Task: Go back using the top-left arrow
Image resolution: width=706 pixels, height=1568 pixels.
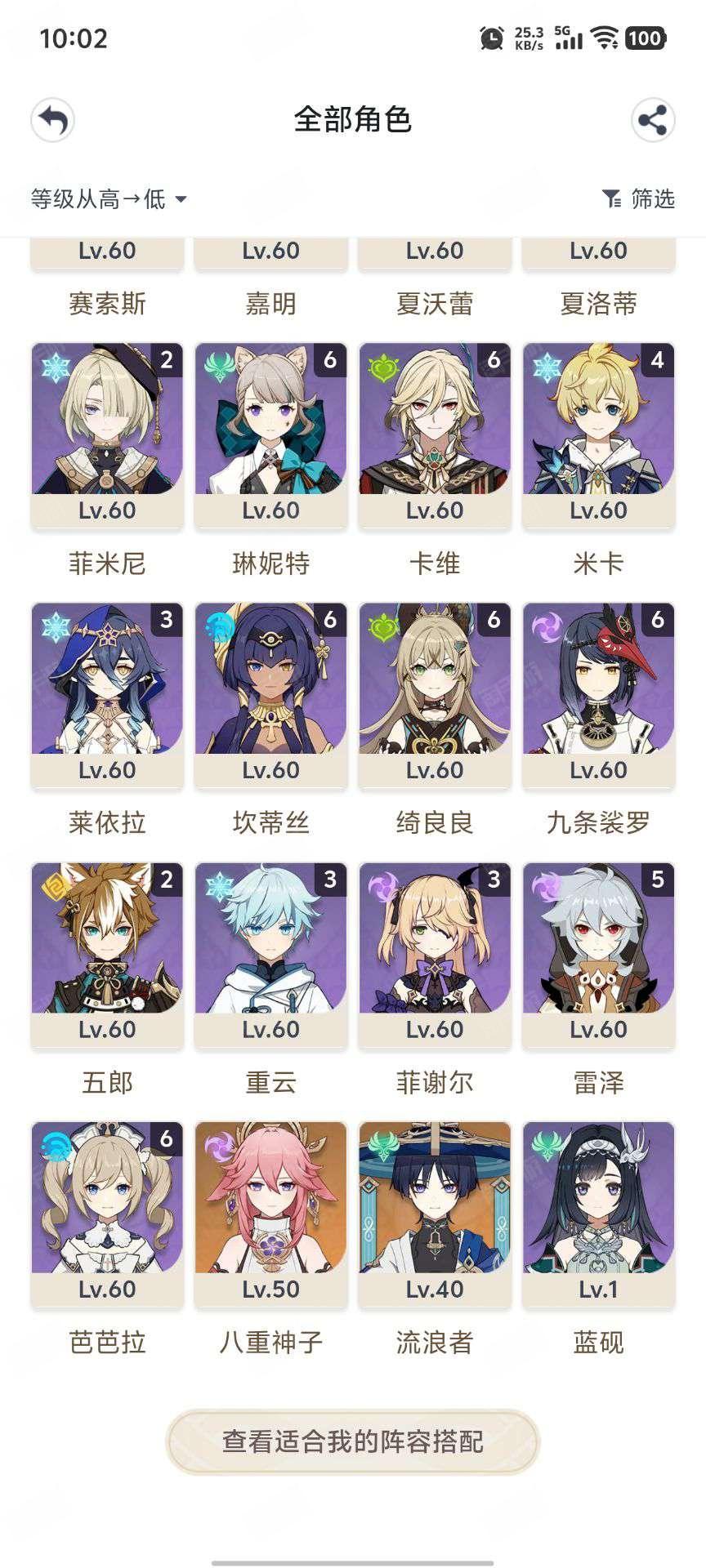Action: click(53, 120)
